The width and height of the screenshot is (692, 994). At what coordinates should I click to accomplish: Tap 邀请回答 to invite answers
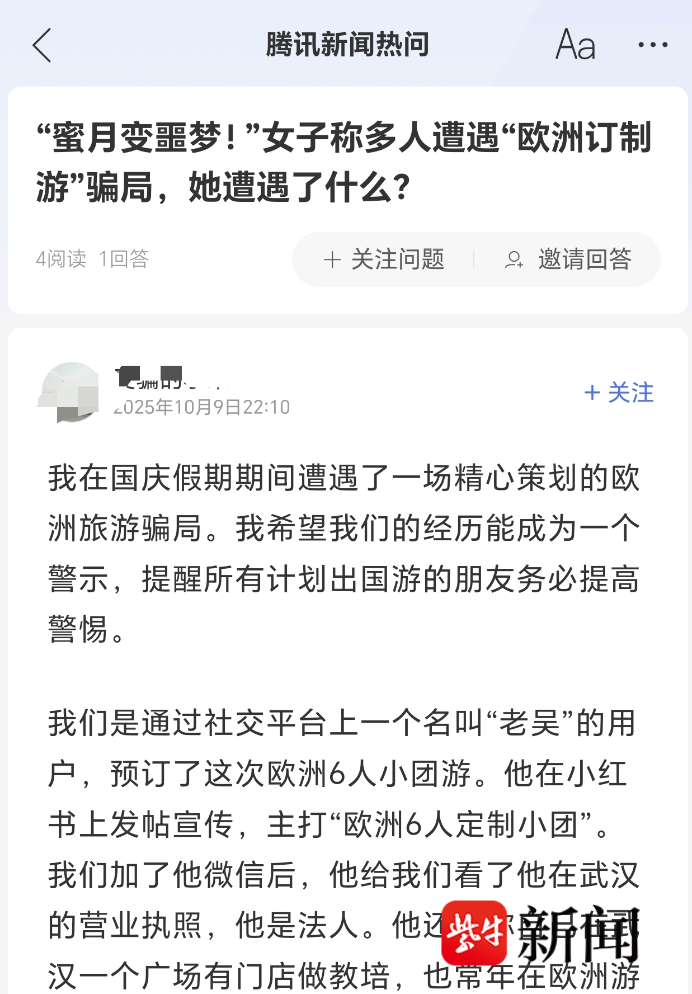[568, 260]
